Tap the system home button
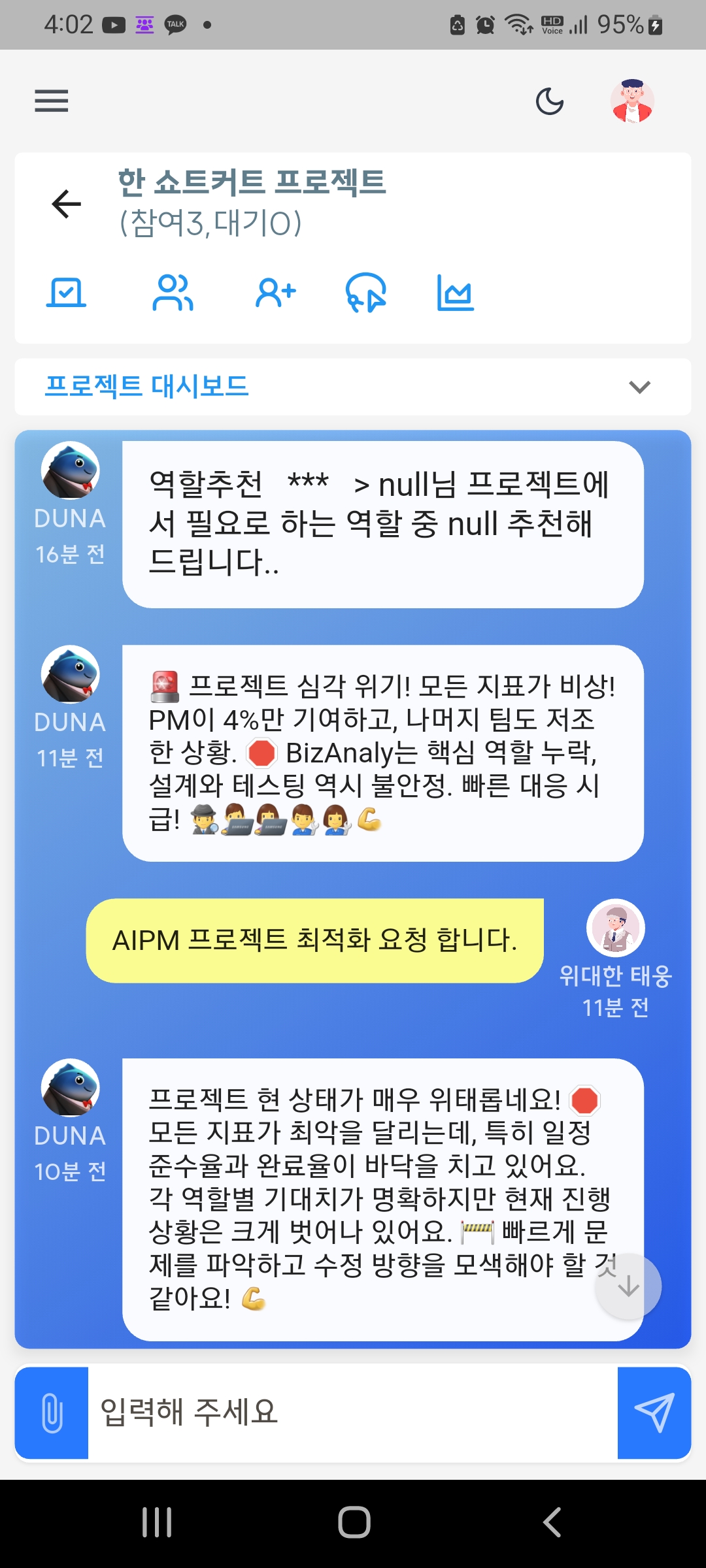This screenshot has height=1568, width=706. (354, 1522)
